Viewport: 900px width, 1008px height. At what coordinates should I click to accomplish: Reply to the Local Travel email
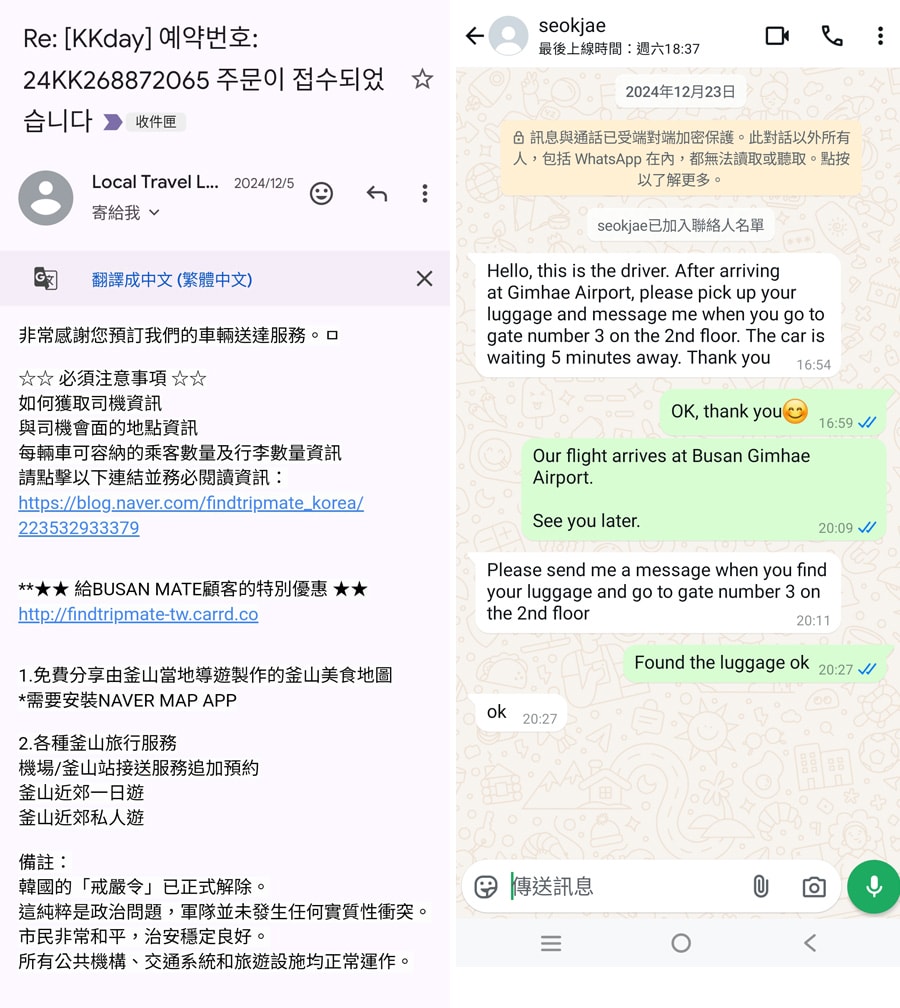[377, 193]
